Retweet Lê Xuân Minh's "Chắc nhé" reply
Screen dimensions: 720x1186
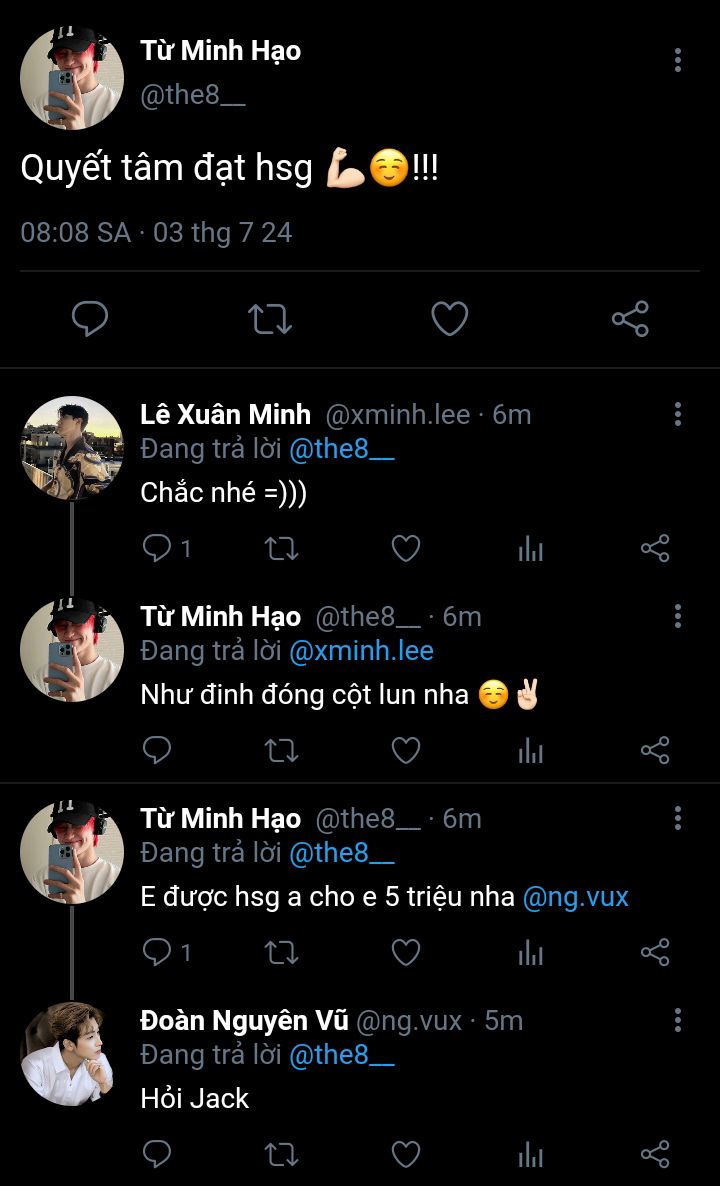coord(281,548)
